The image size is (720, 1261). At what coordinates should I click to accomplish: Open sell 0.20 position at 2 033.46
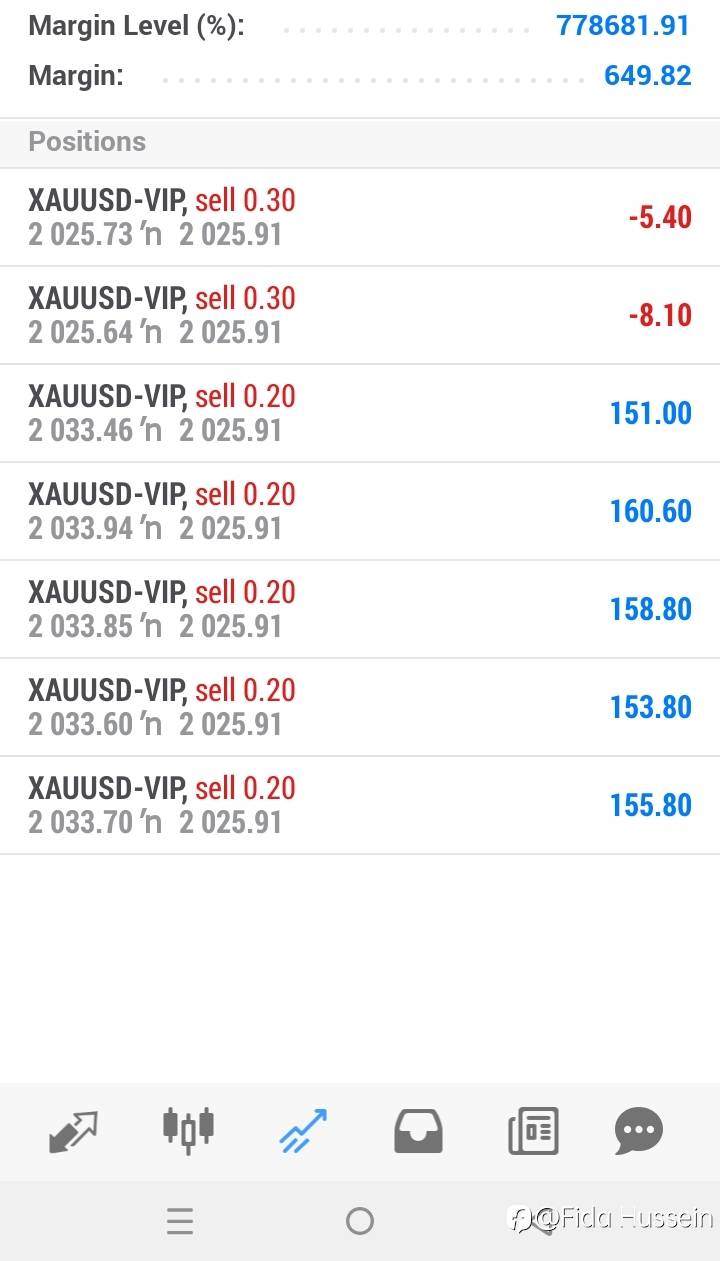(x=360, y=413)
